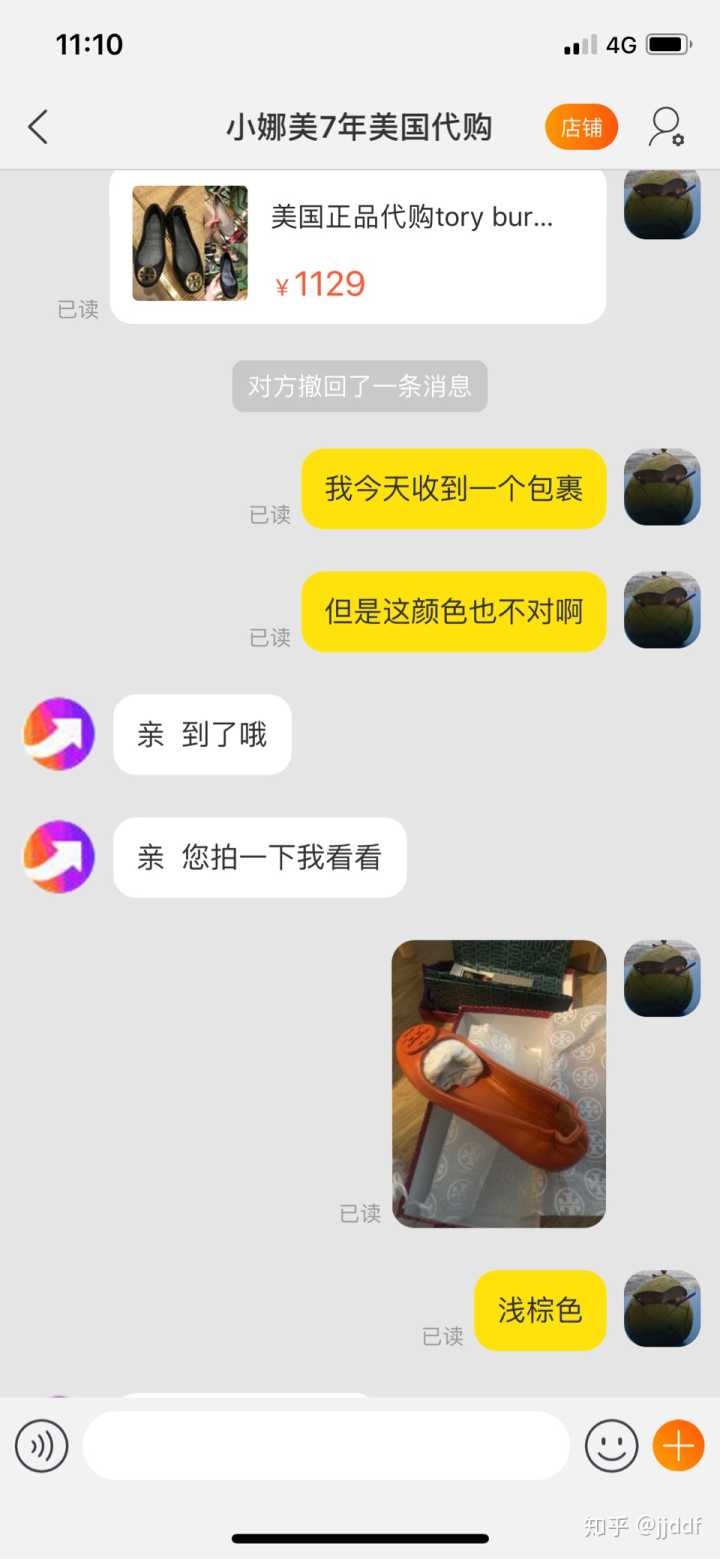Tap the seller avatar beside 亲 到了哦
The image size is (720, 1559).
point(59,734)
